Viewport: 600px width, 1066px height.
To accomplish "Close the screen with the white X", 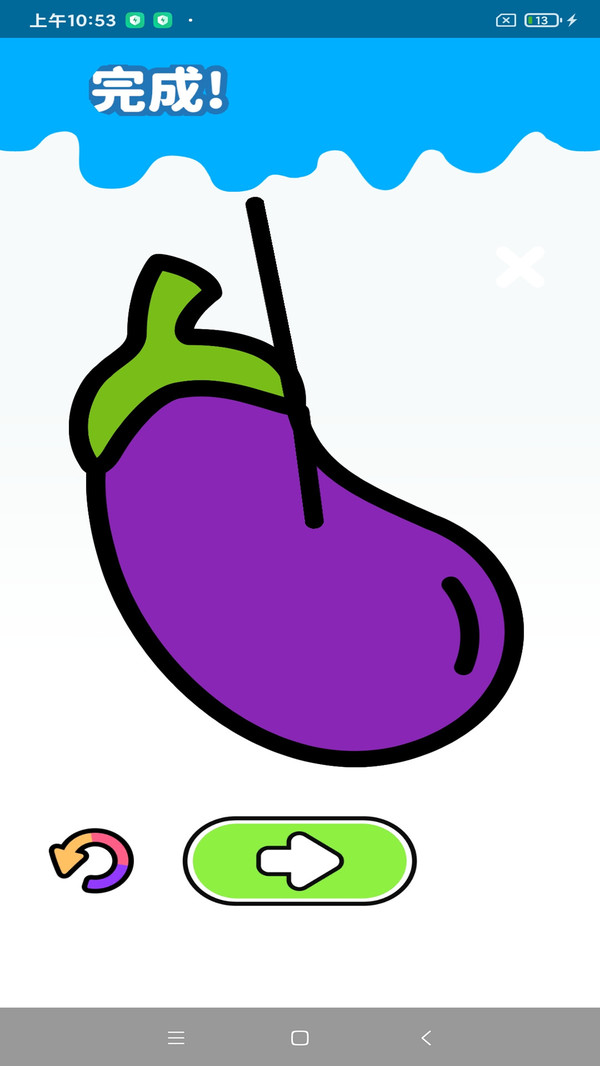I will pos(520,267).
